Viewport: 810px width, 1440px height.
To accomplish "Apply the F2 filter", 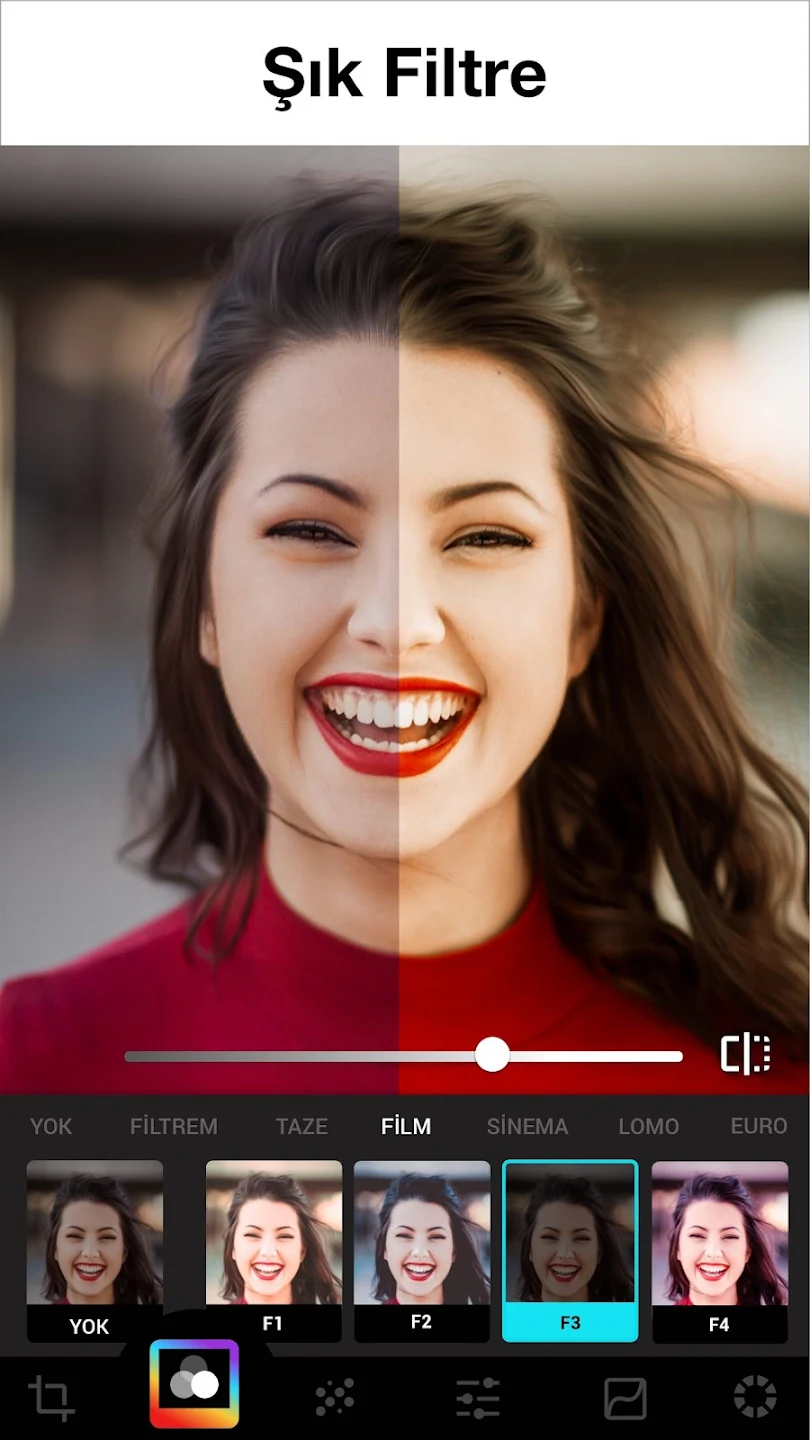I will (422, 1250).
